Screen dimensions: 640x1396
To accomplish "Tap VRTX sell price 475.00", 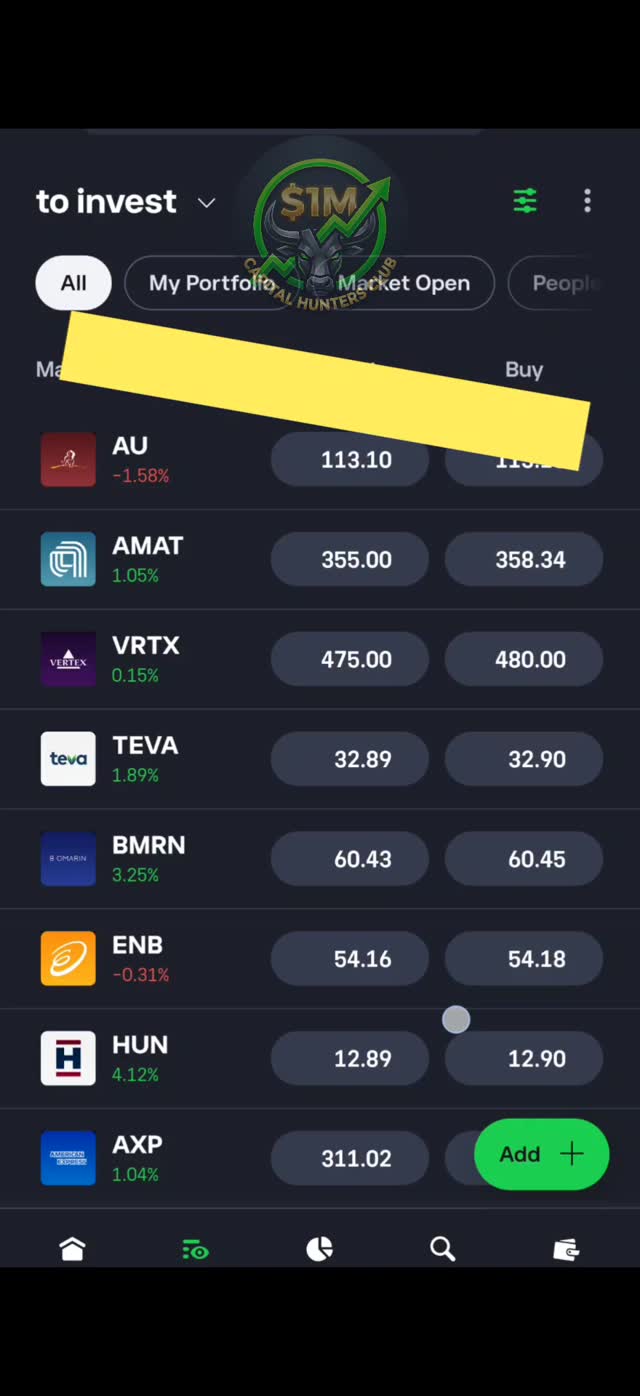I will coord(350,659).
